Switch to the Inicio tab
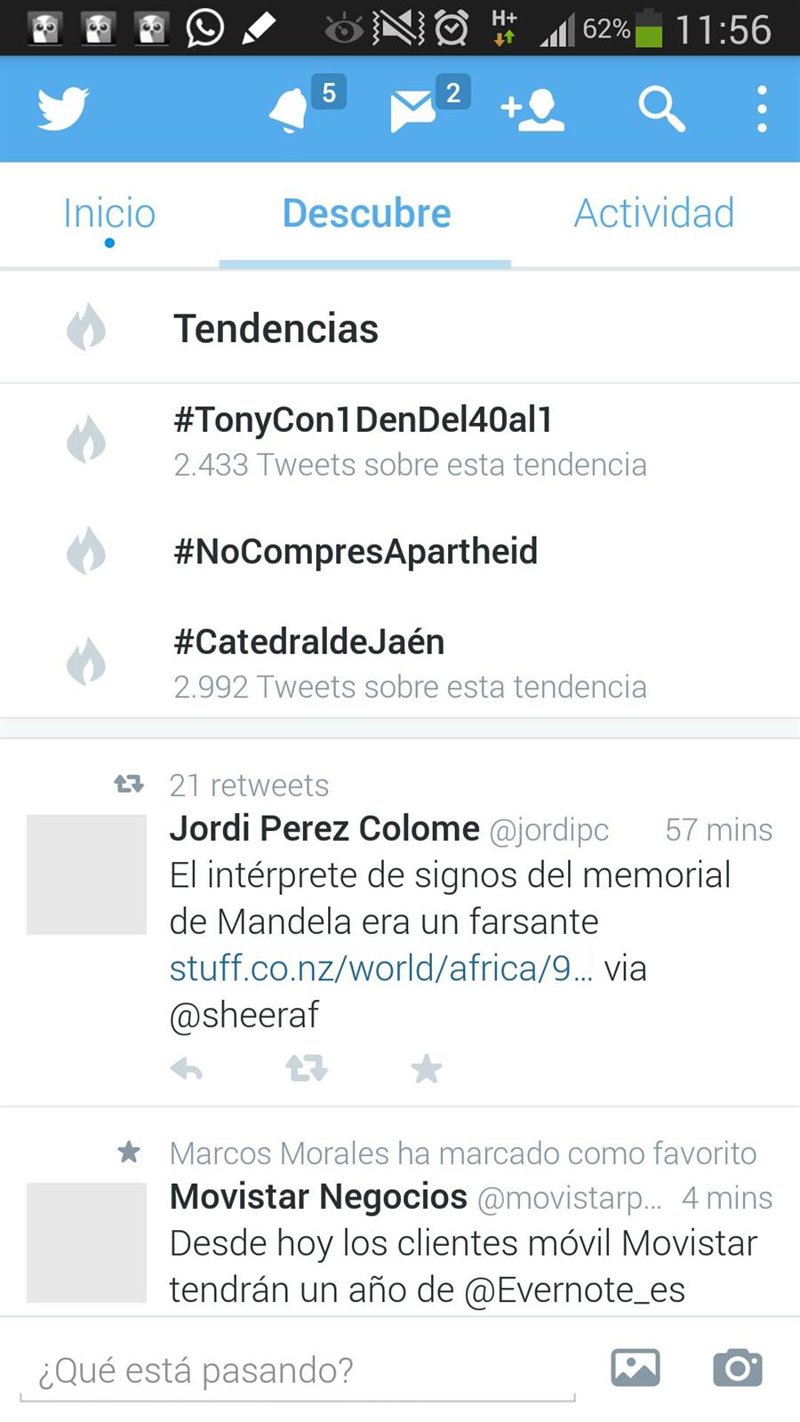This screenshot has height=1422, width=800. (x=109, y=213)
